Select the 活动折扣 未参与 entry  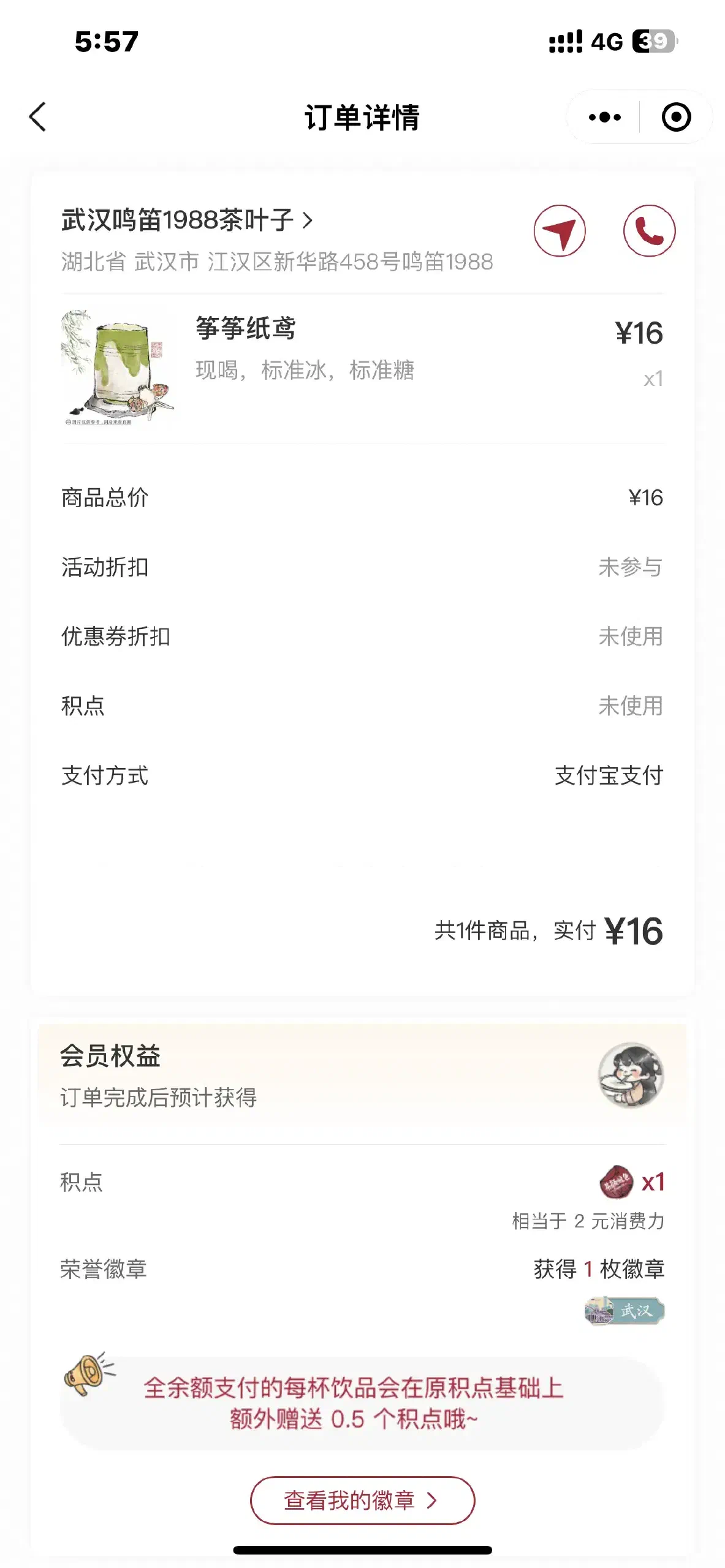[631, 567]
